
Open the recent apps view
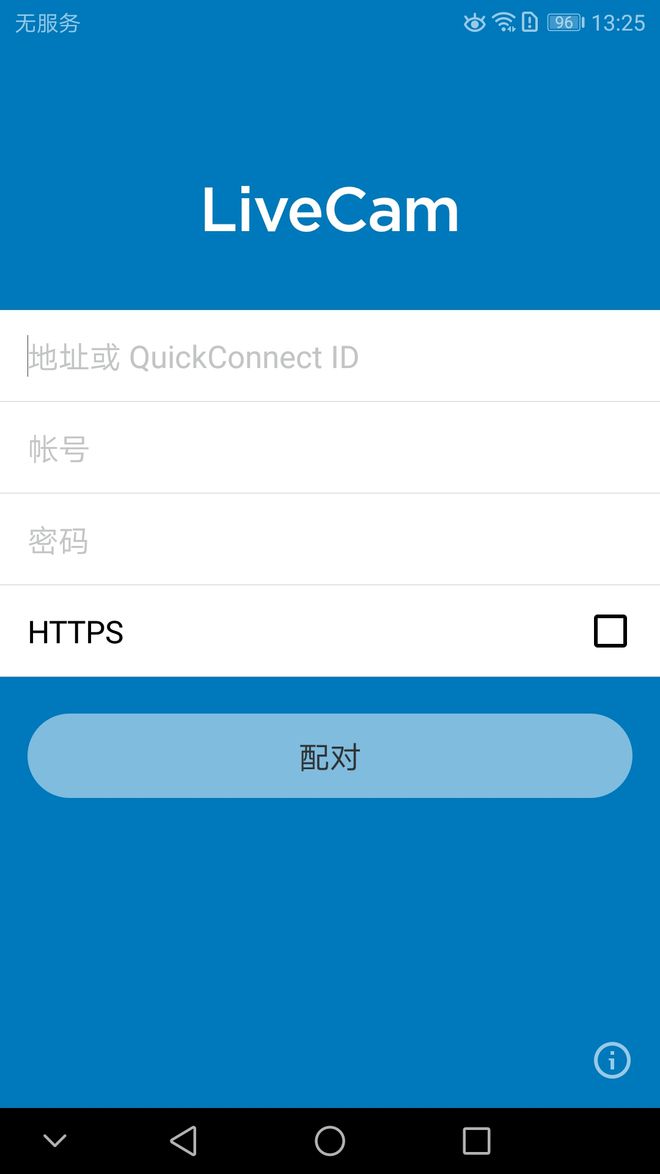(476, 1141)
